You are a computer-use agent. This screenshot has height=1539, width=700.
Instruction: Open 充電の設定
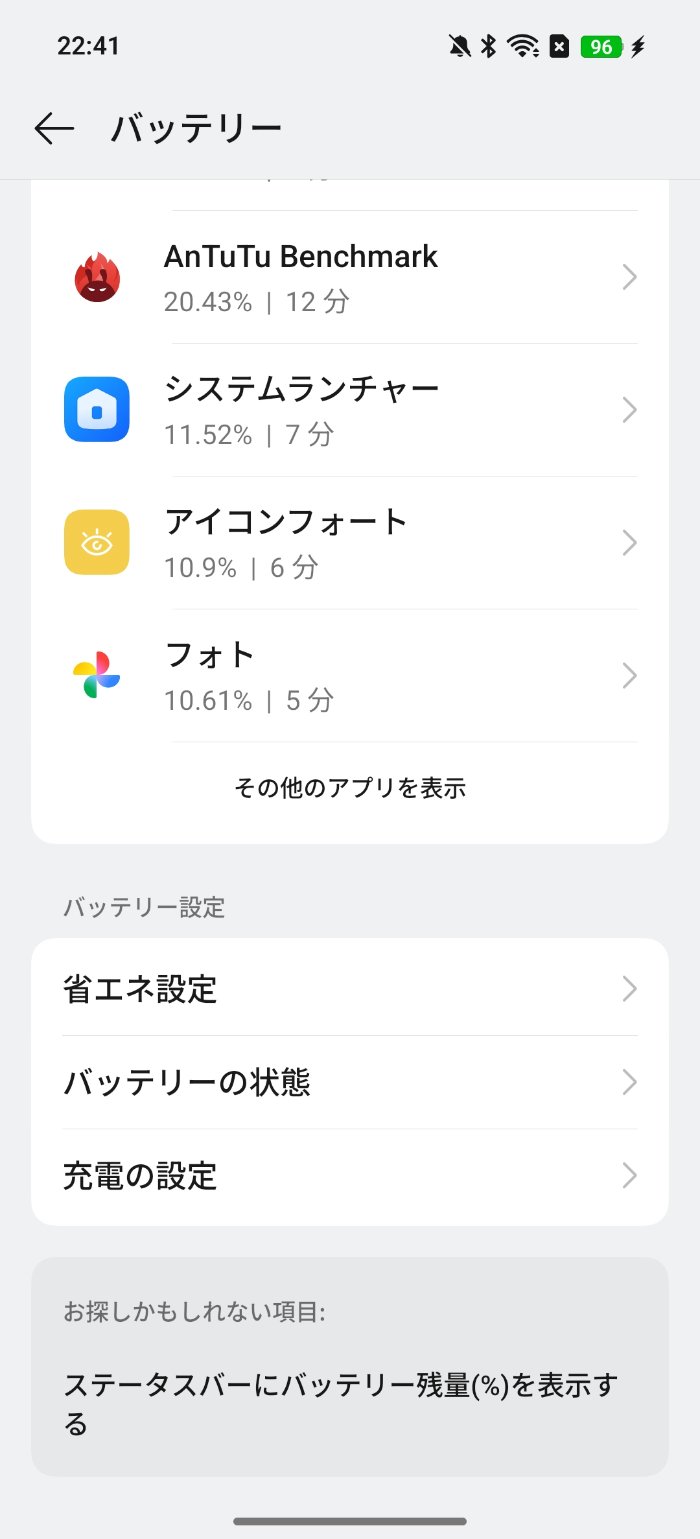[350, 1176]
